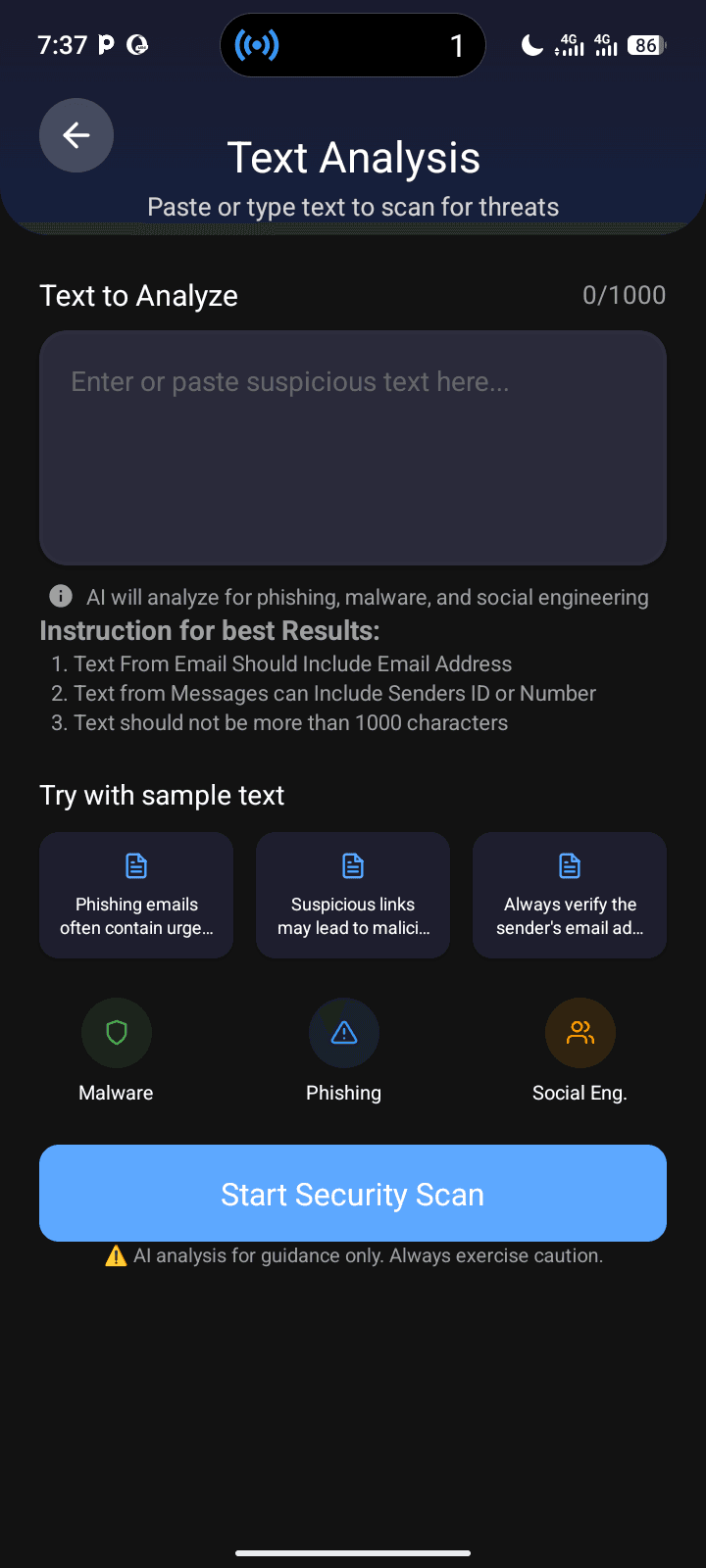Tap the document icon on the verify sender card
Image resolution: width=706 pixels, height=1568 pixels.
(569, 865)
